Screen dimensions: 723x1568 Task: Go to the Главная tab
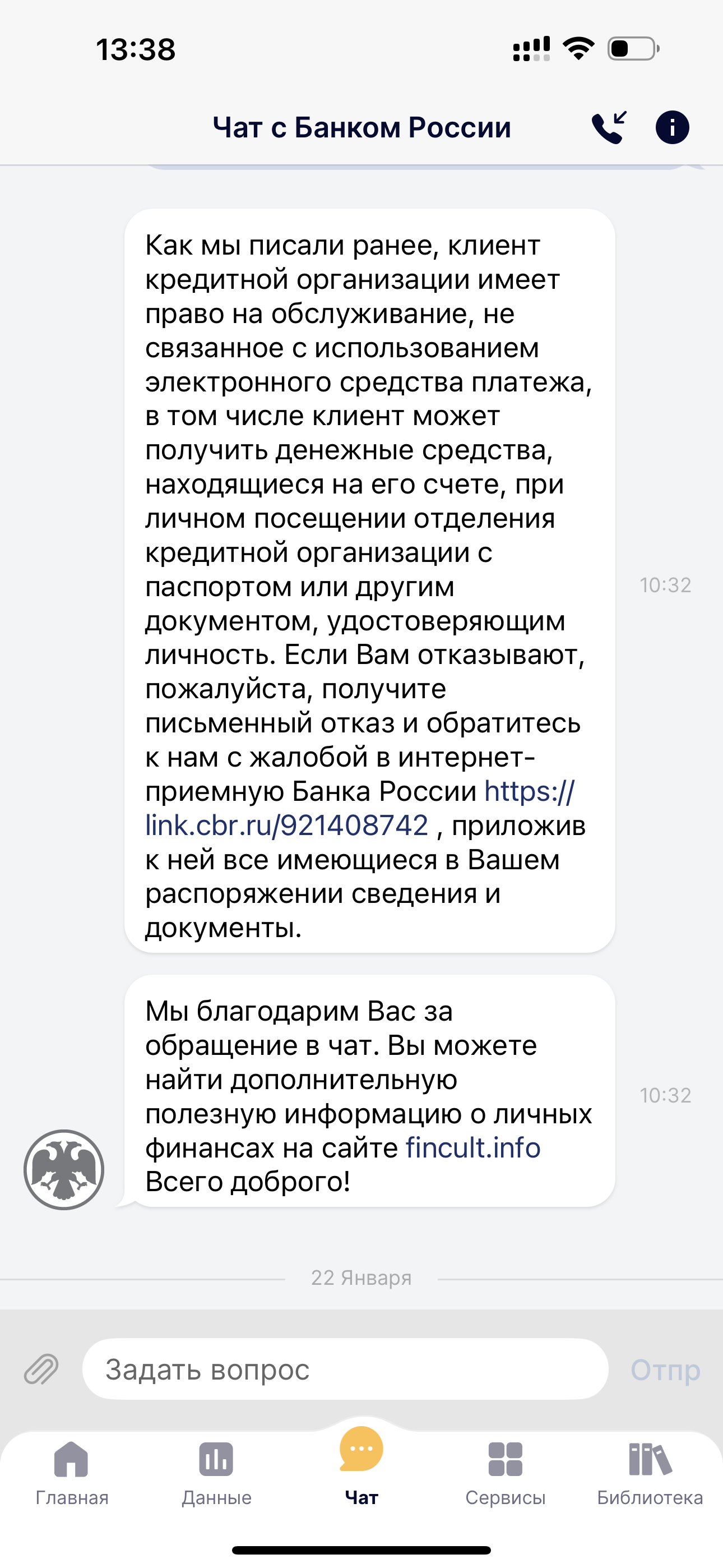click(72, 1472)
